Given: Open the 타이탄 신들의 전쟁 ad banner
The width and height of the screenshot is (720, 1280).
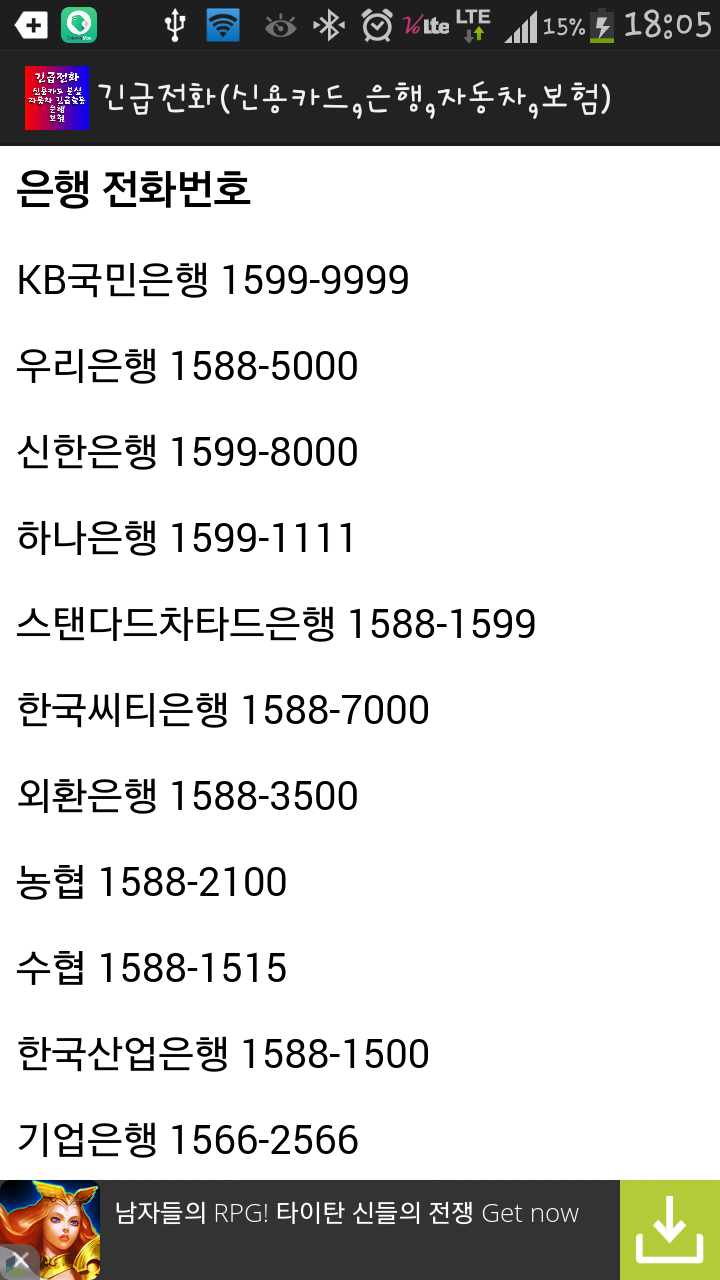Looking at the screenshot, I should [345, 1214].
